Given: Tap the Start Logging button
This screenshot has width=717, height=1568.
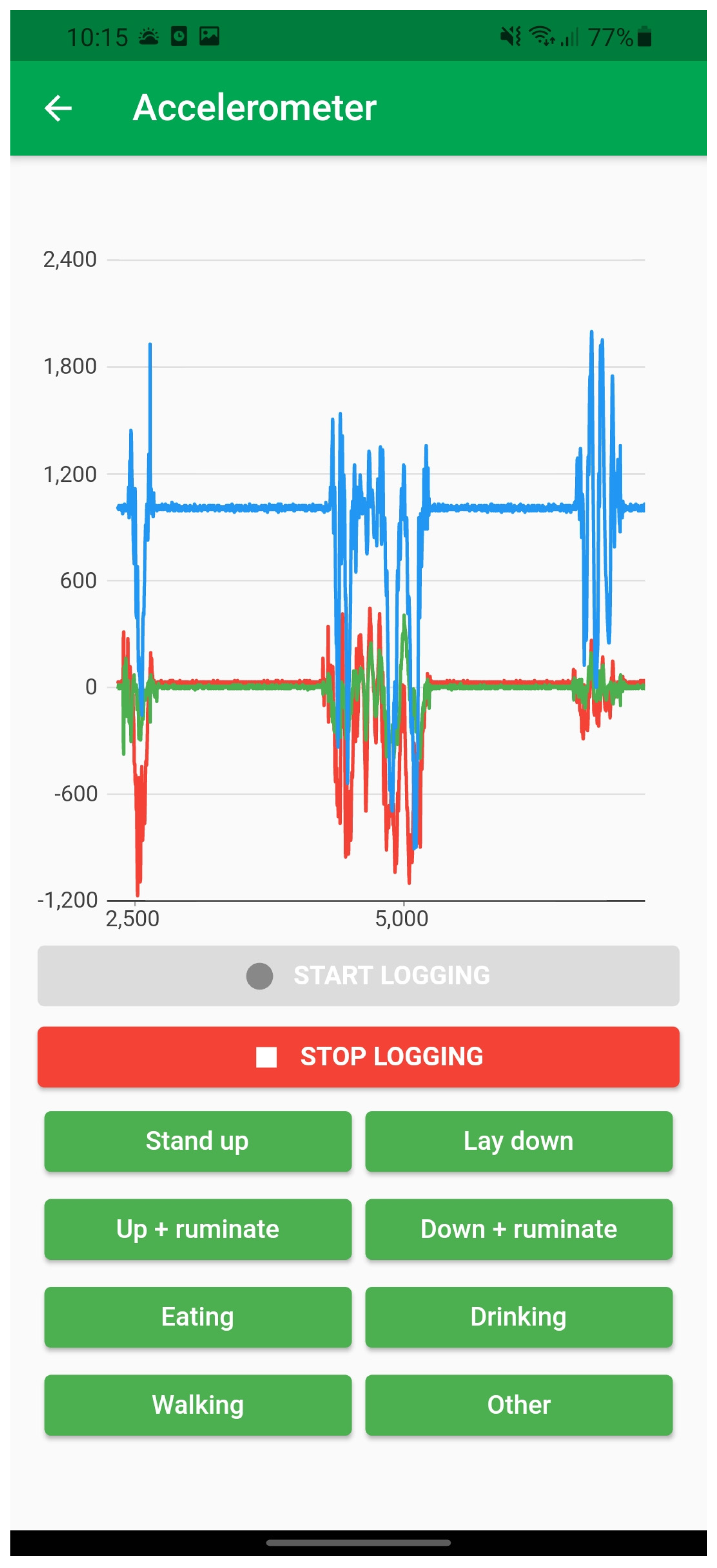Looking at the screenshot, I should (x=358, y=975).
